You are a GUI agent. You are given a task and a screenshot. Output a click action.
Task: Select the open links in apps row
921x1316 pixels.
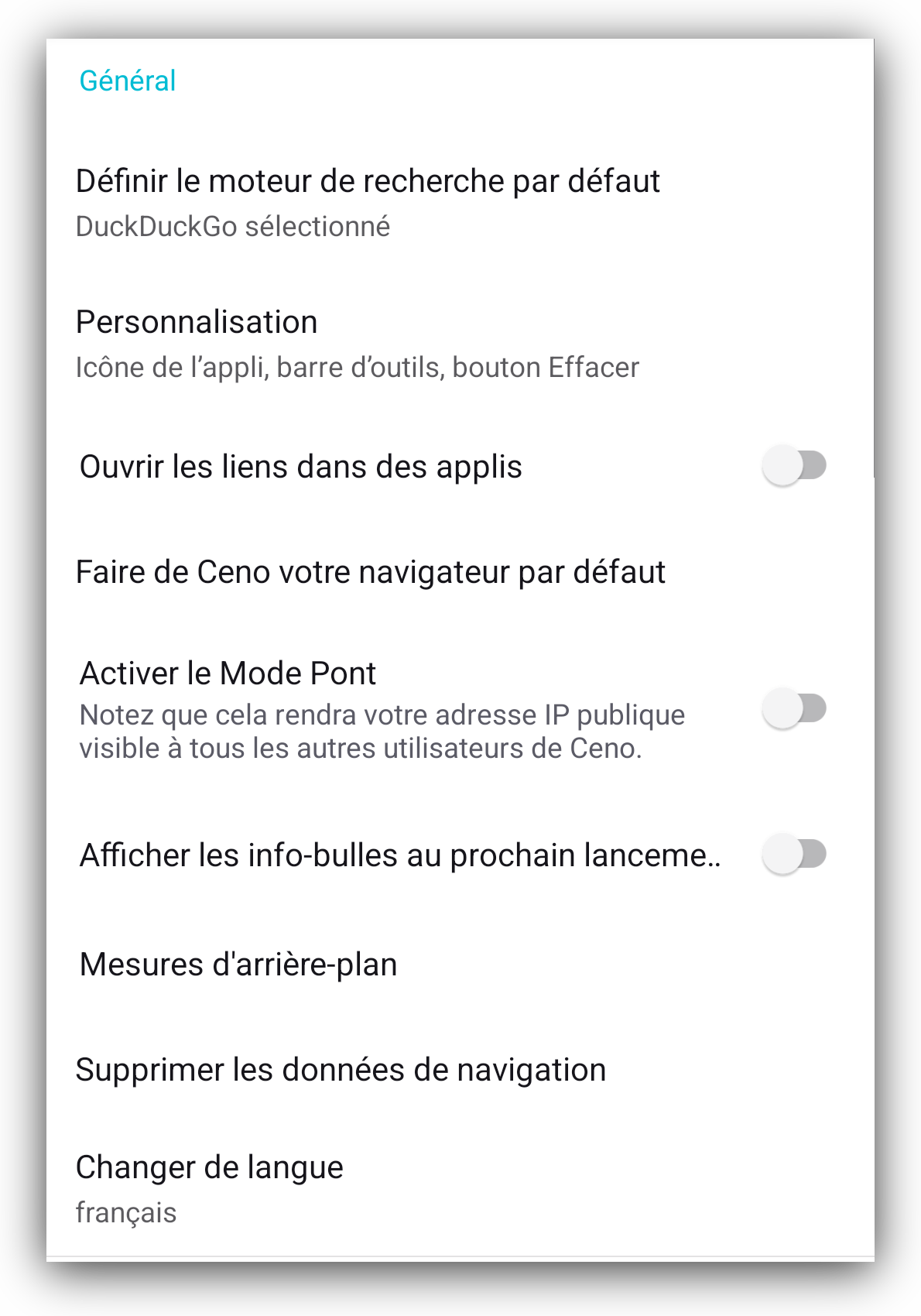point(300,465)
